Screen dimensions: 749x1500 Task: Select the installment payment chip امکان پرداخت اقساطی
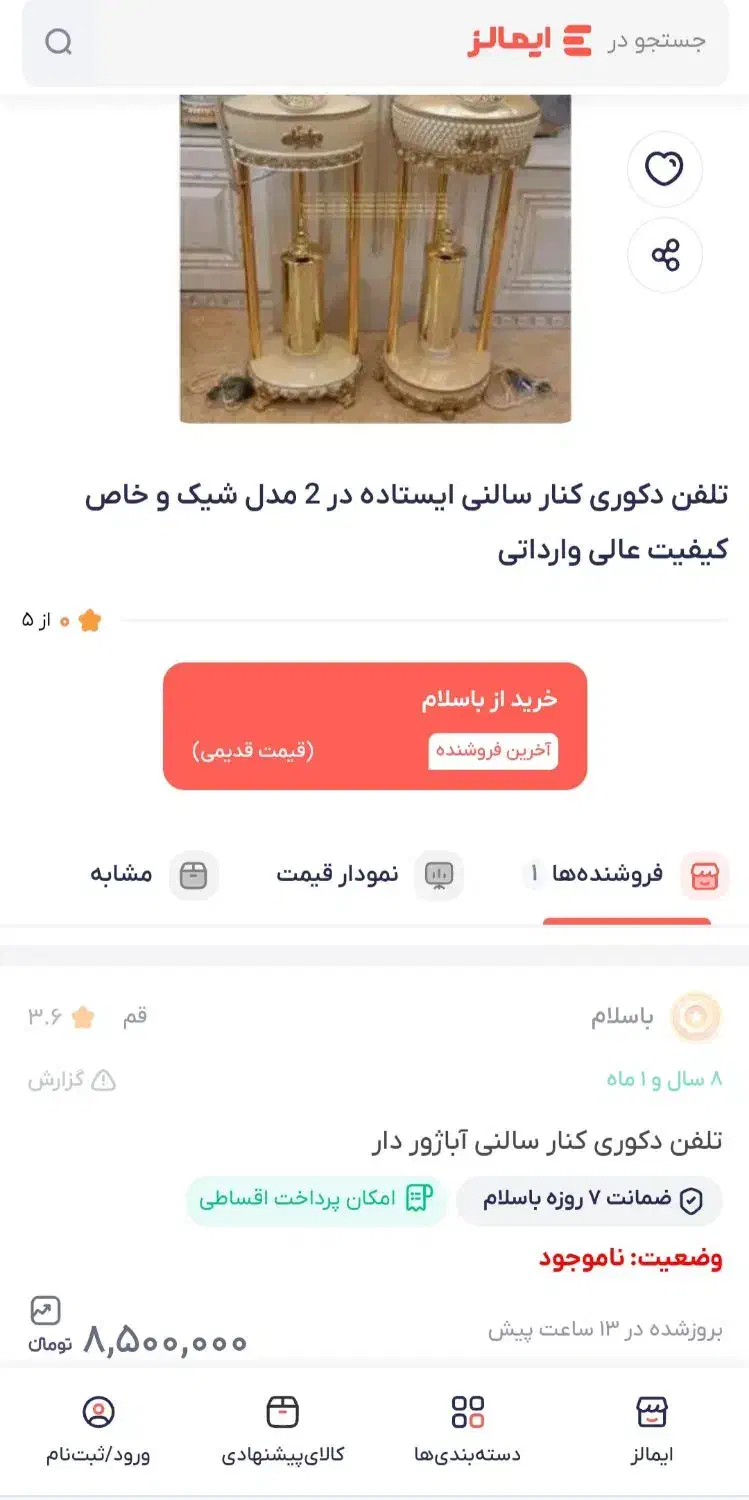tap(316, 1199)
